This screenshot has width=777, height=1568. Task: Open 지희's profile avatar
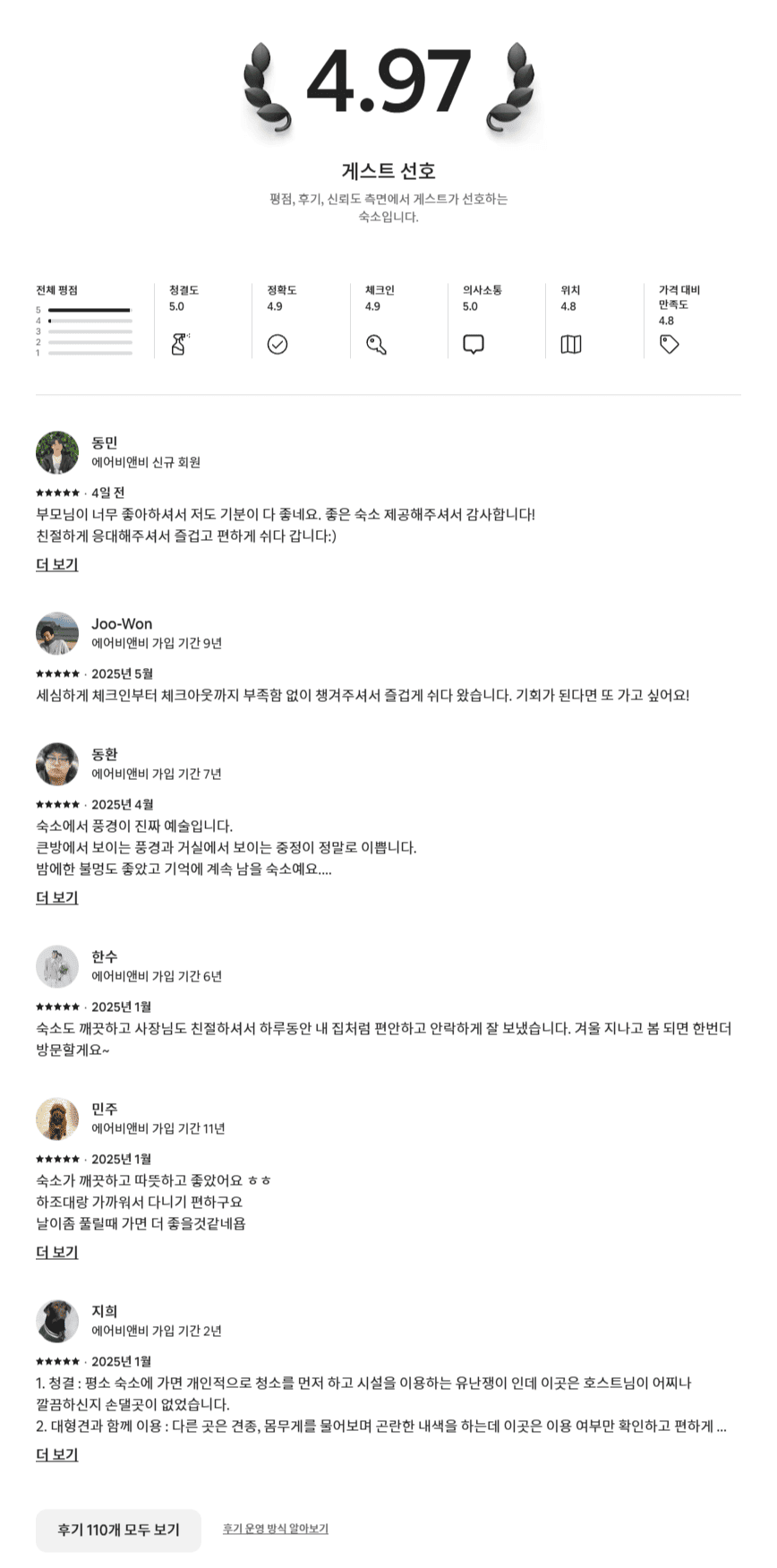point(57,1322)
